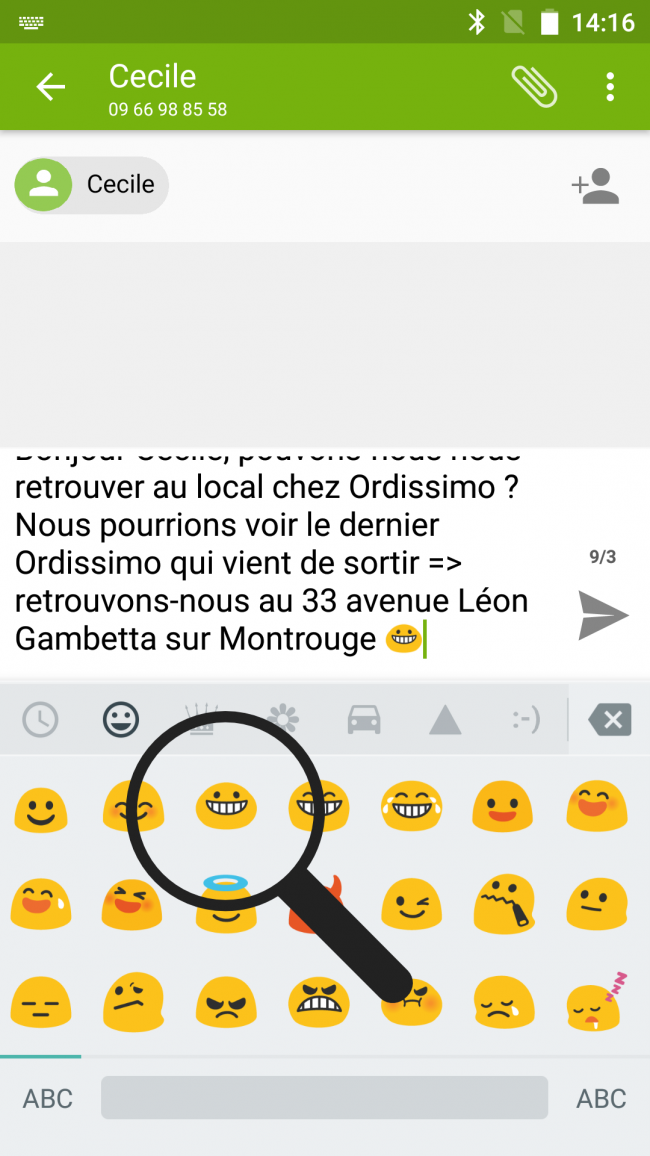Add another contact as recipient
The width and height of the screenshot is (650, 1156).
[x=595, y=186]
